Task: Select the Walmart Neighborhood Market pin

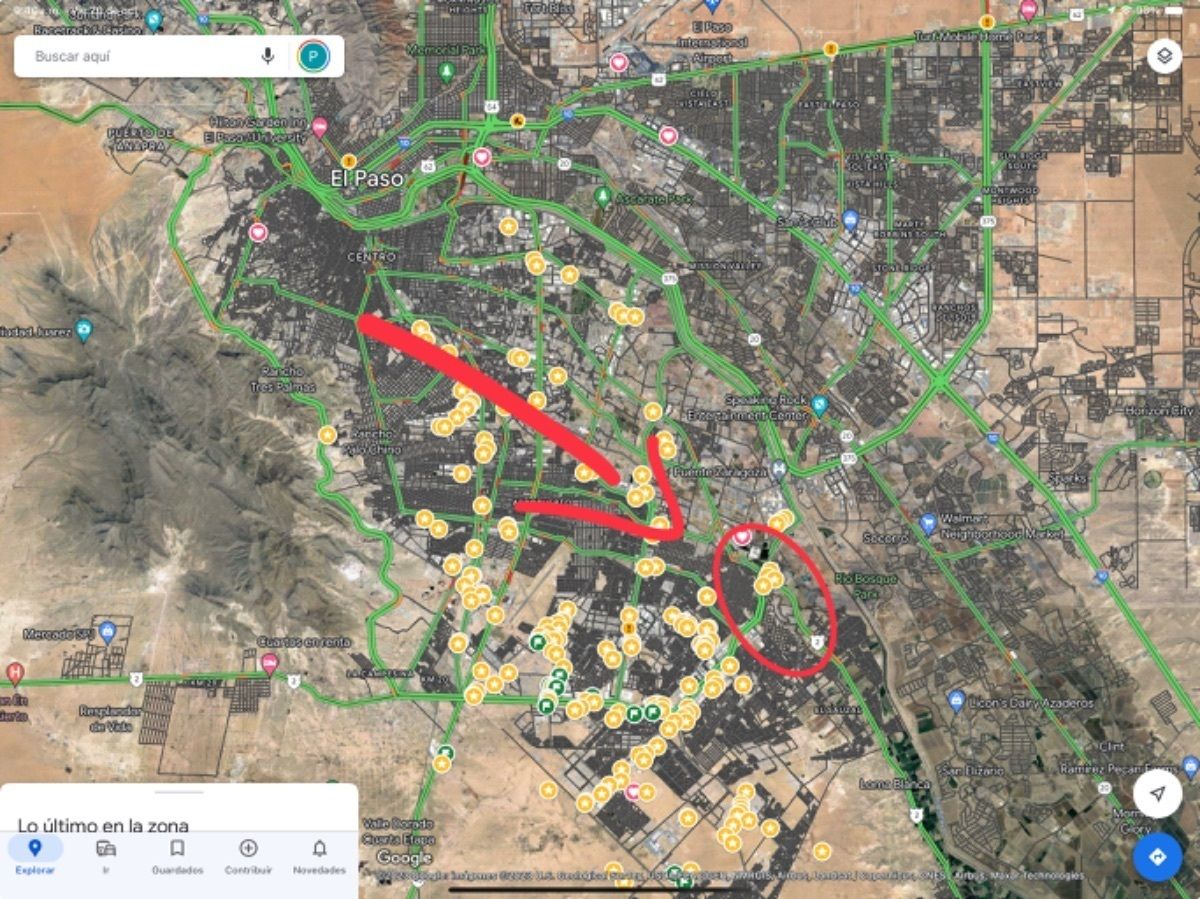Action: (928, 523)
